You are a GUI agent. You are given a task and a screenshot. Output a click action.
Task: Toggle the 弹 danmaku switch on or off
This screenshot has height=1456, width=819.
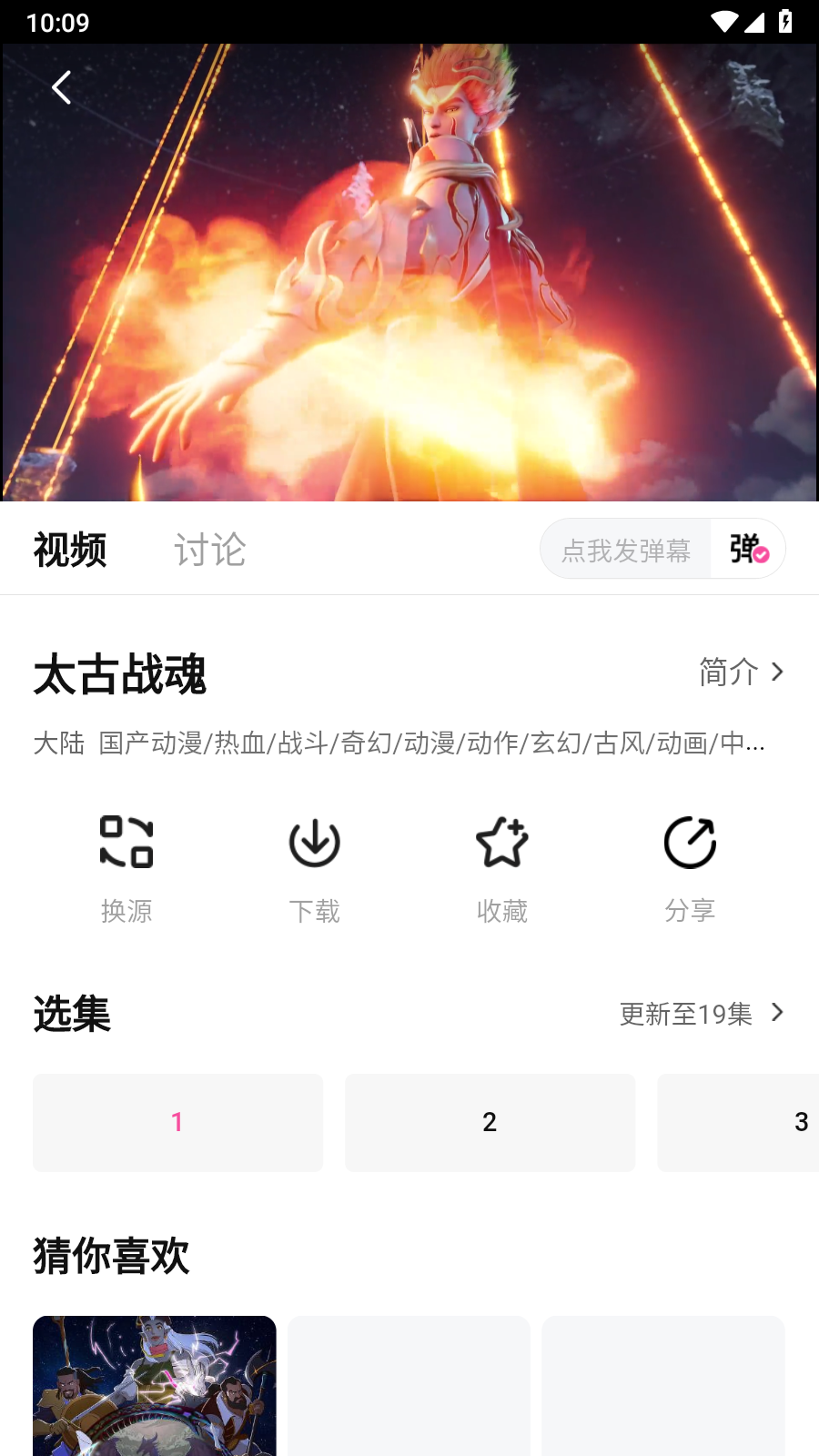(748, 549)
